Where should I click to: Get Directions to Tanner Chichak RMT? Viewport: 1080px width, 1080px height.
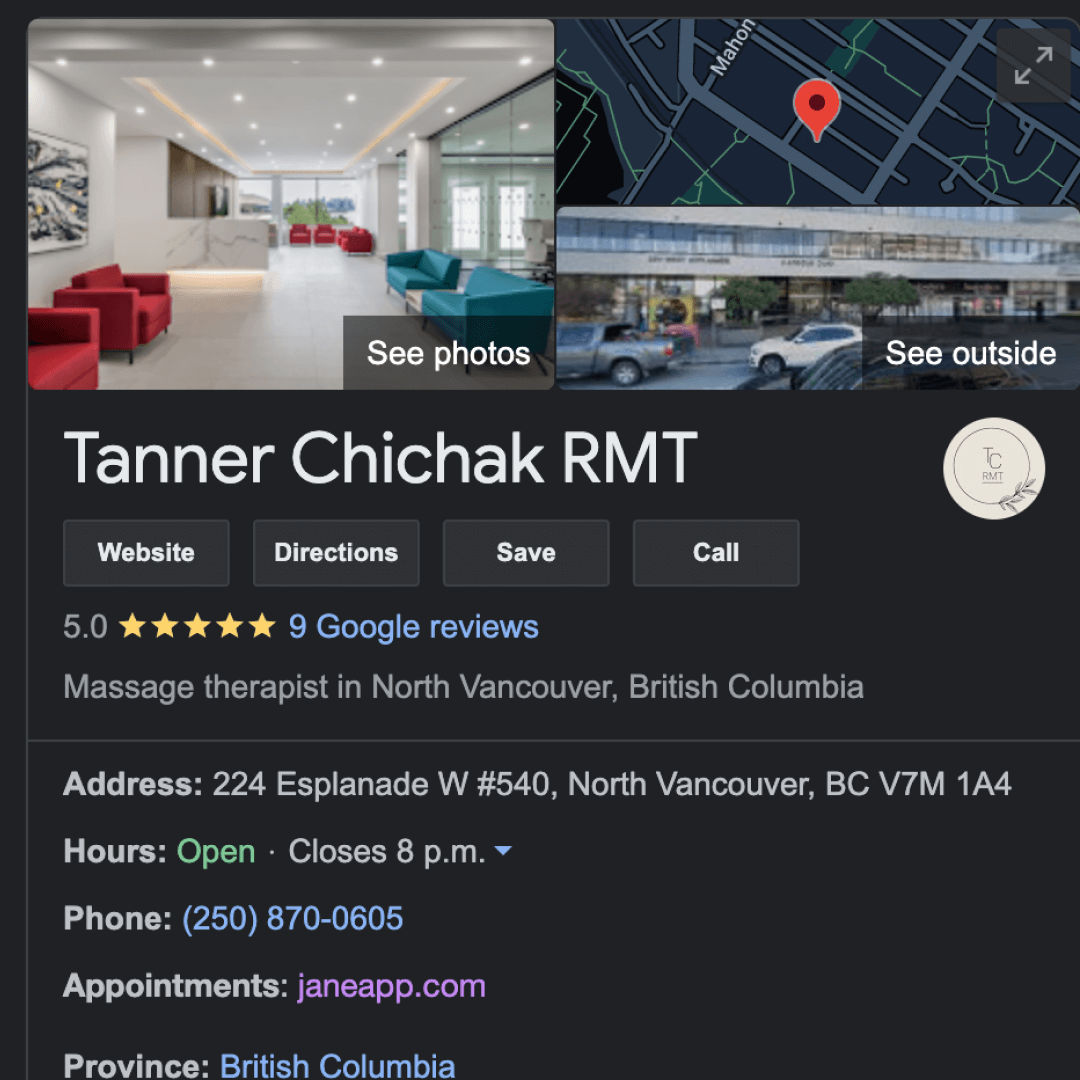336,553
